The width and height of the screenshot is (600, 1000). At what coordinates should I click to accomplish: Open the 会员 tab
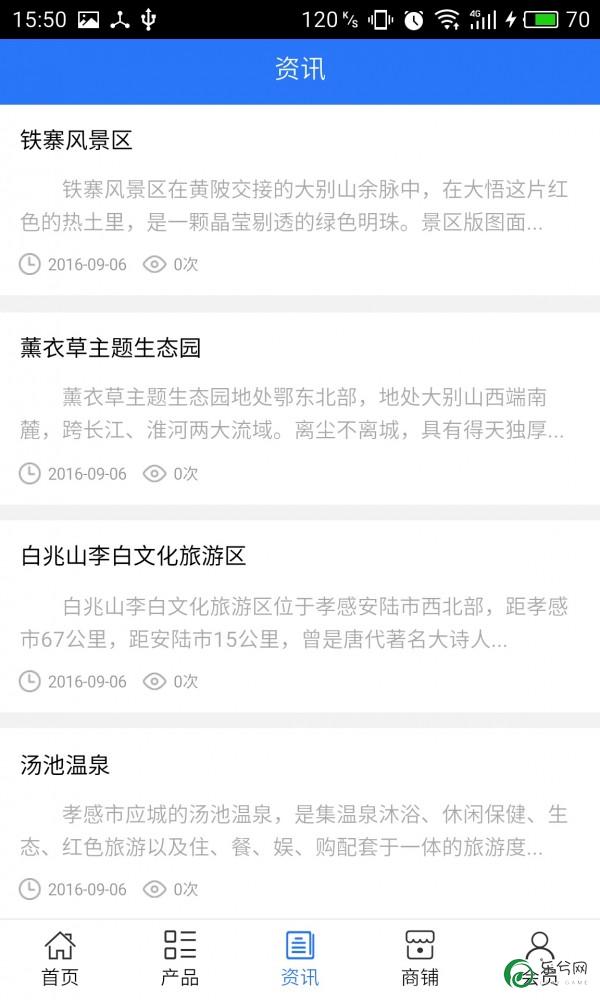[x=540, y=958]
